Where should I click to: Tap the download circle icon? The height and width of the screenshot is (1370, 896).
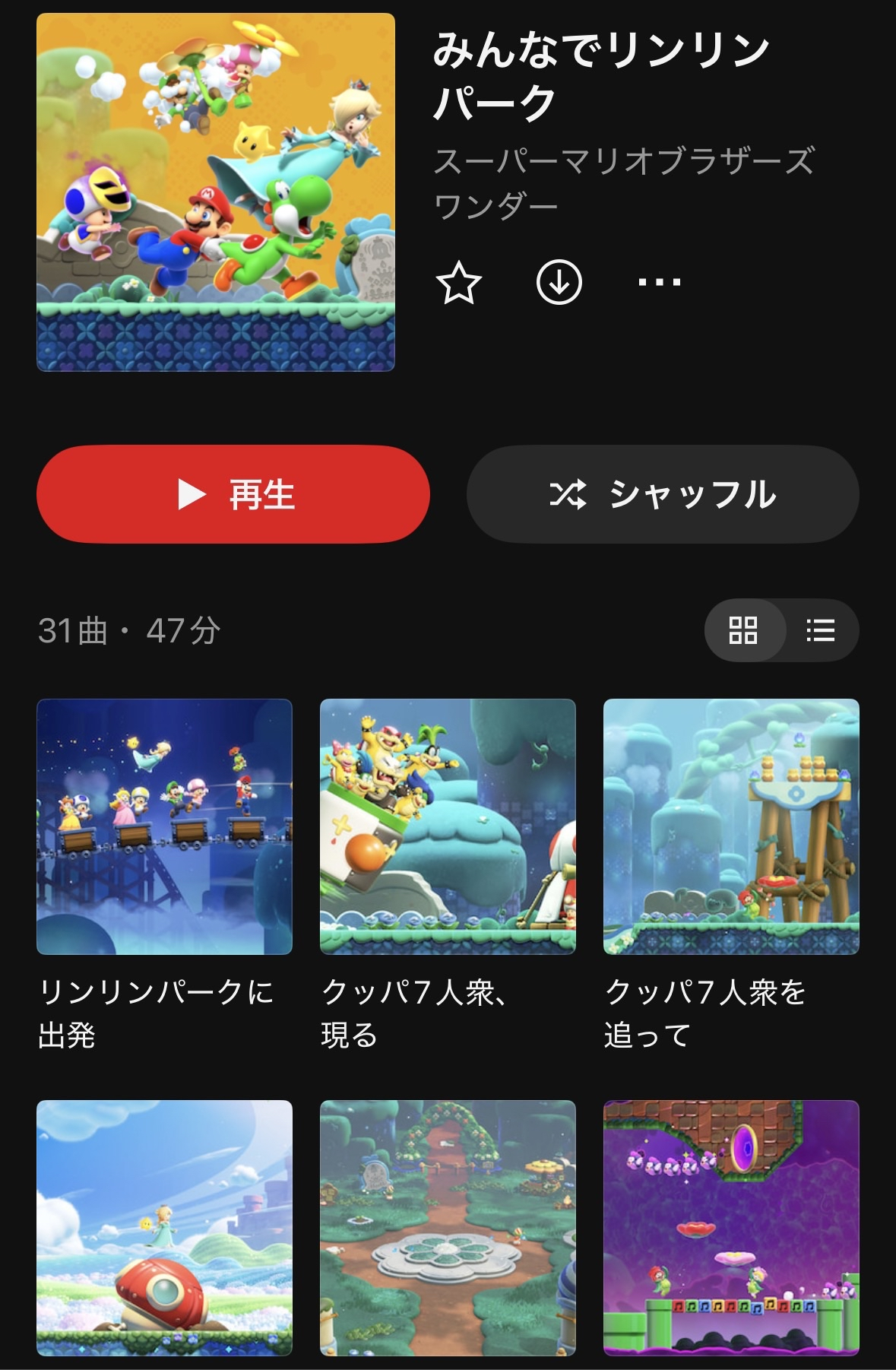(560, 282)
